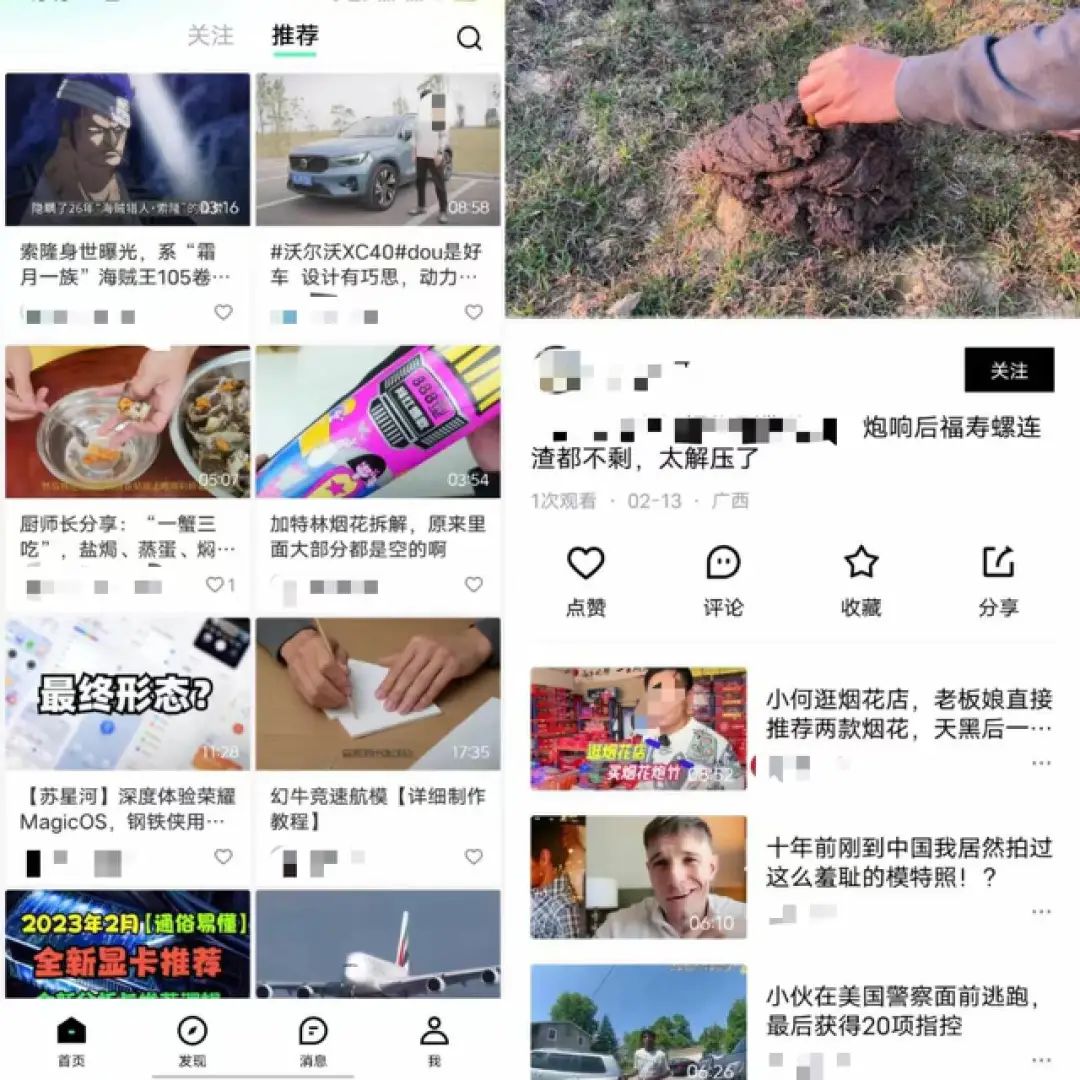
Task: Open the 评论 comments
Action: tap(723, 579)
